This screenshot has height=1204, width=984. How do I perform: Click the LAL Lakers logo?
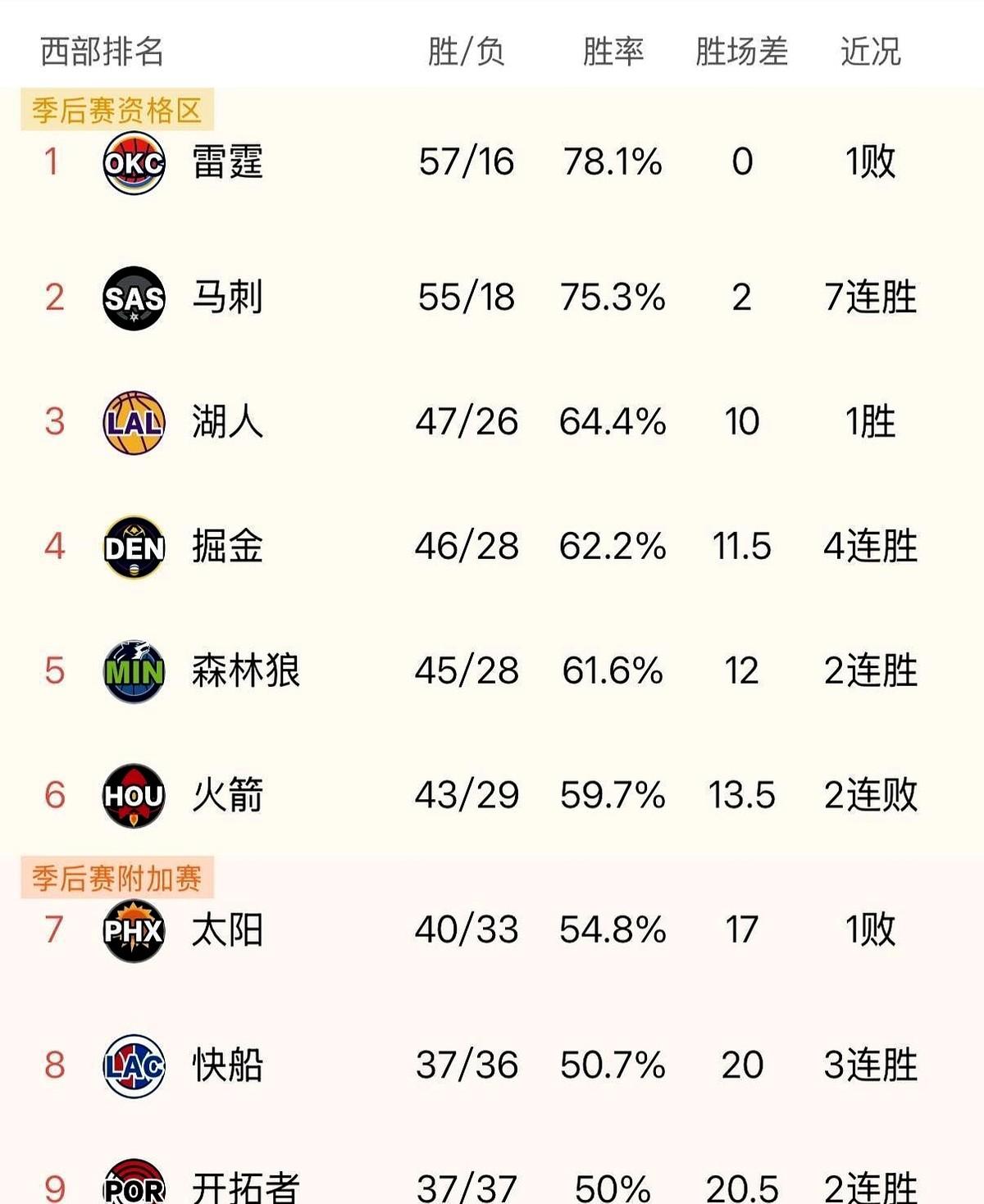134,422
